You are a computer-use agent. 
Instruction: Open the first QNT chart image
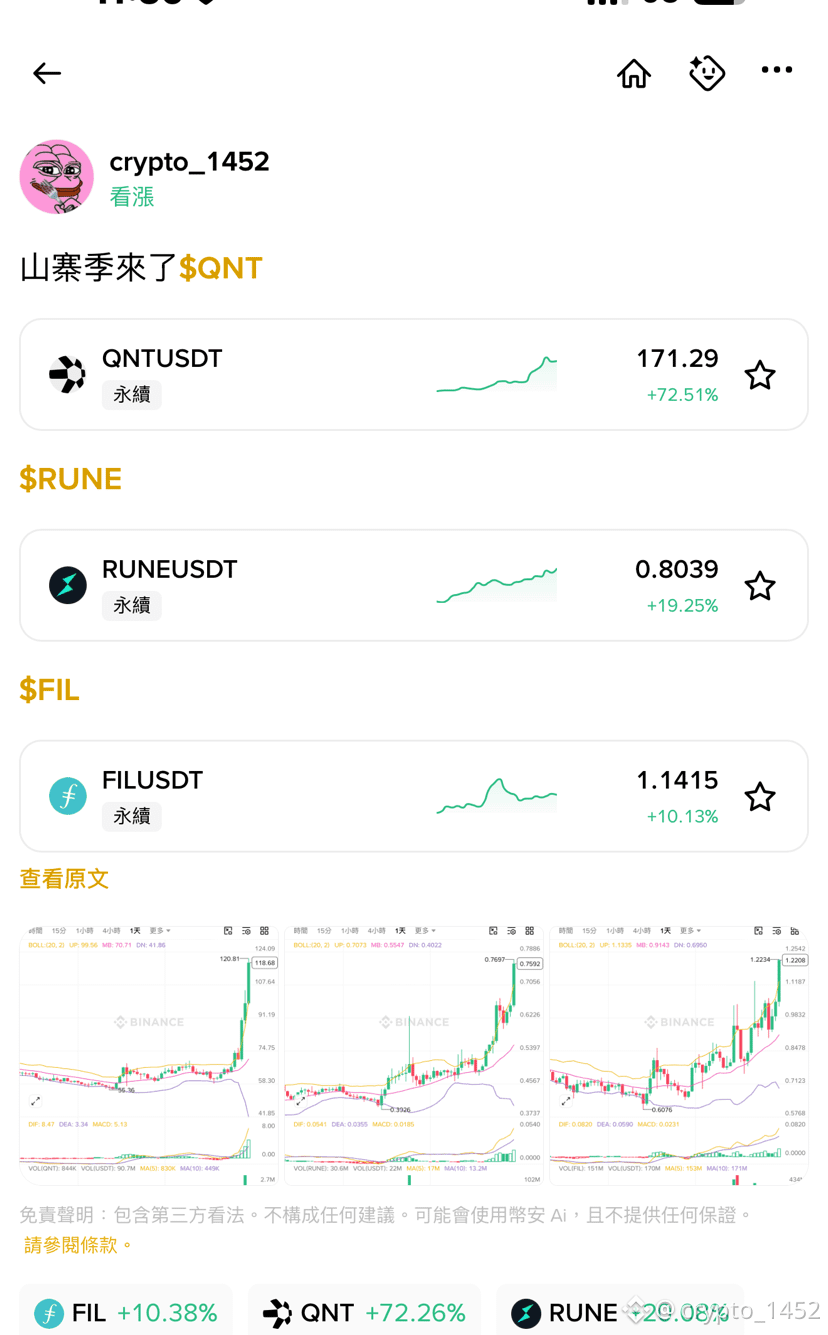pos(149,1055)
